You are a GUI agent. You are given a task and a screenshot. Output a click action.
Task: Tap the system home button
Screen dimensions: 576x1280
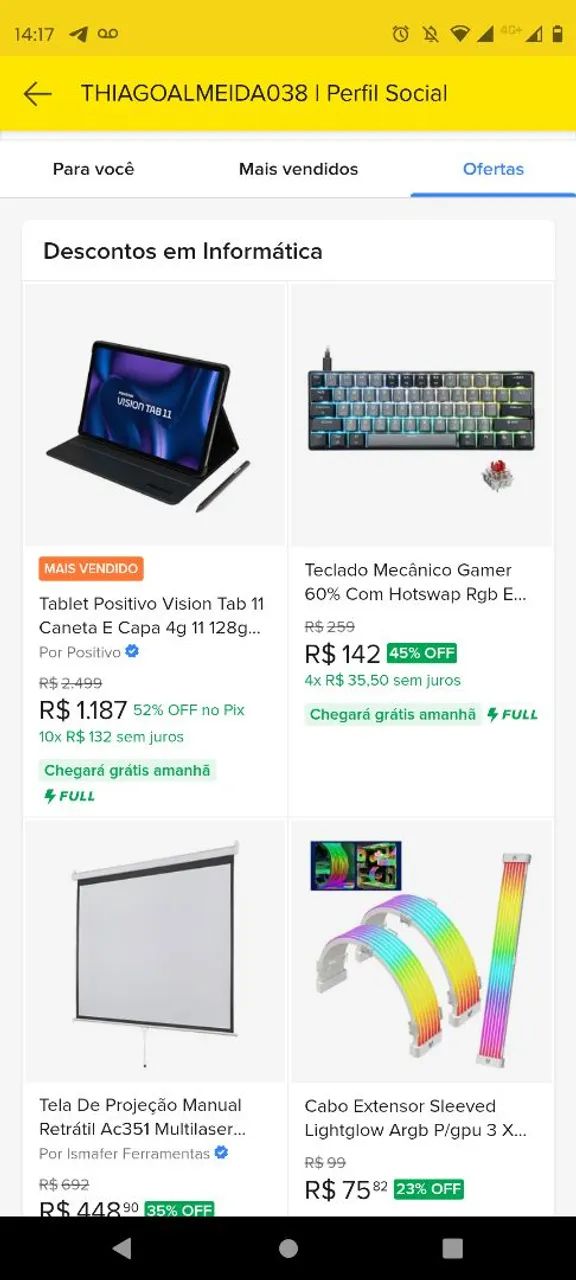tap(288, 1248)
